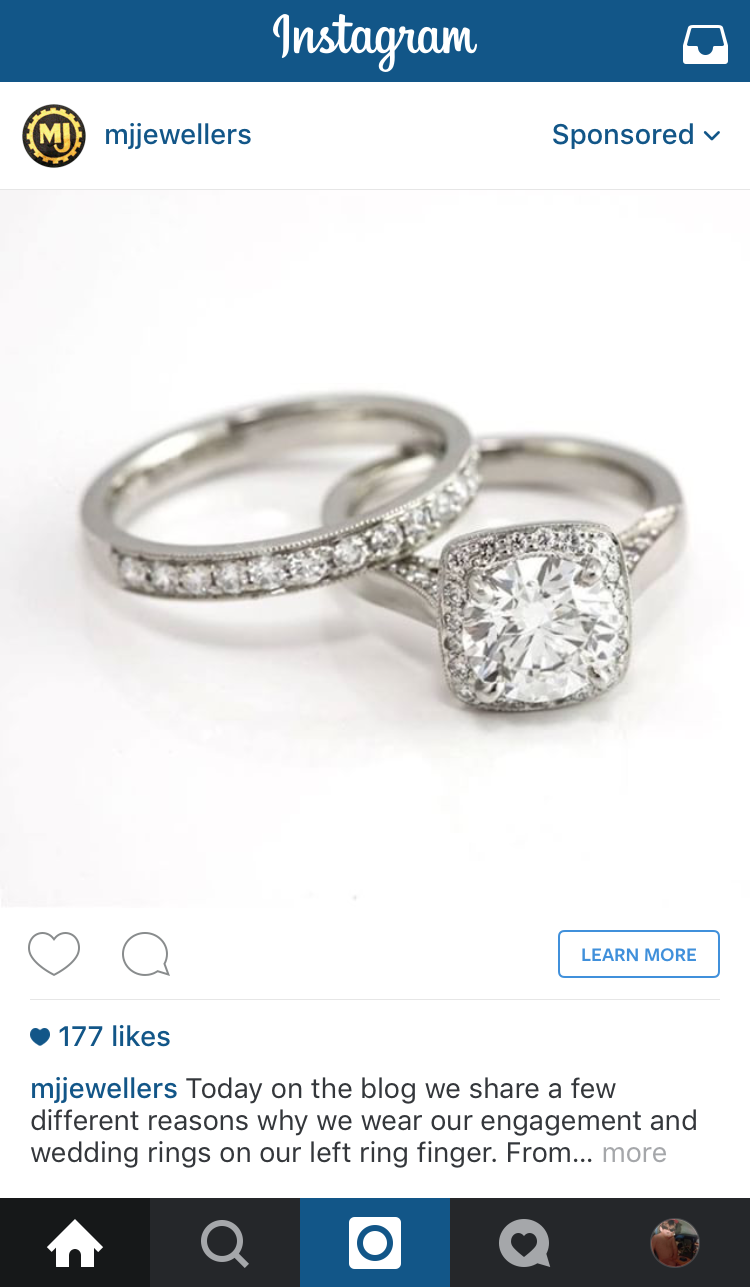Tap the Learn More button
The image size is (750, 1287).
coord(638,954)
